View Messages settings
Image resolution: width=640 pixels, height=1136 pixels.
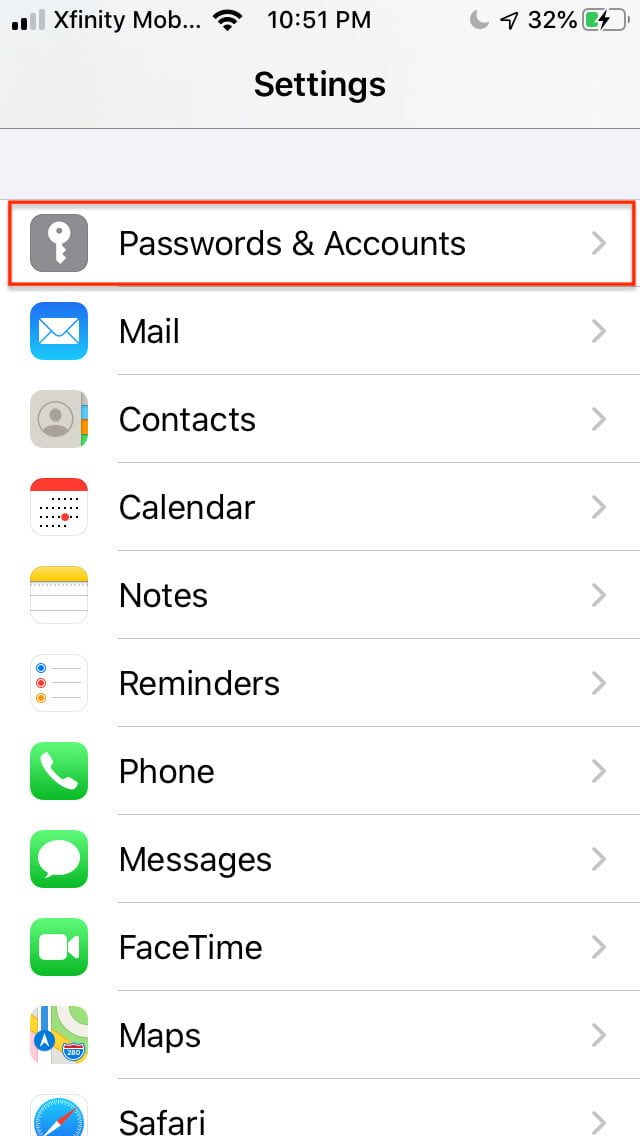click(320, 859)
